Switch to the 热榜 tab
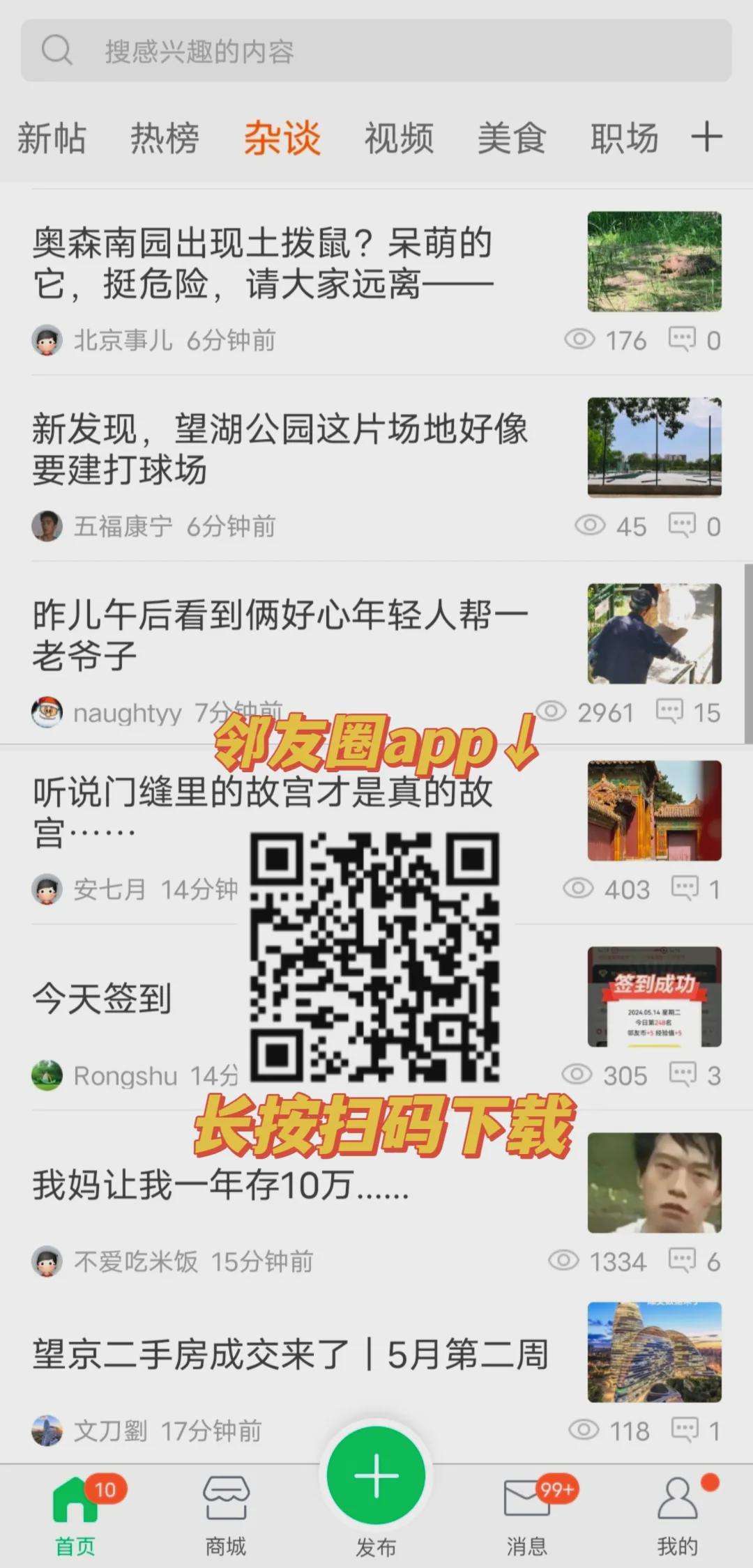The width and height of the screenshot is (753, 1568). tap(165, 137)
